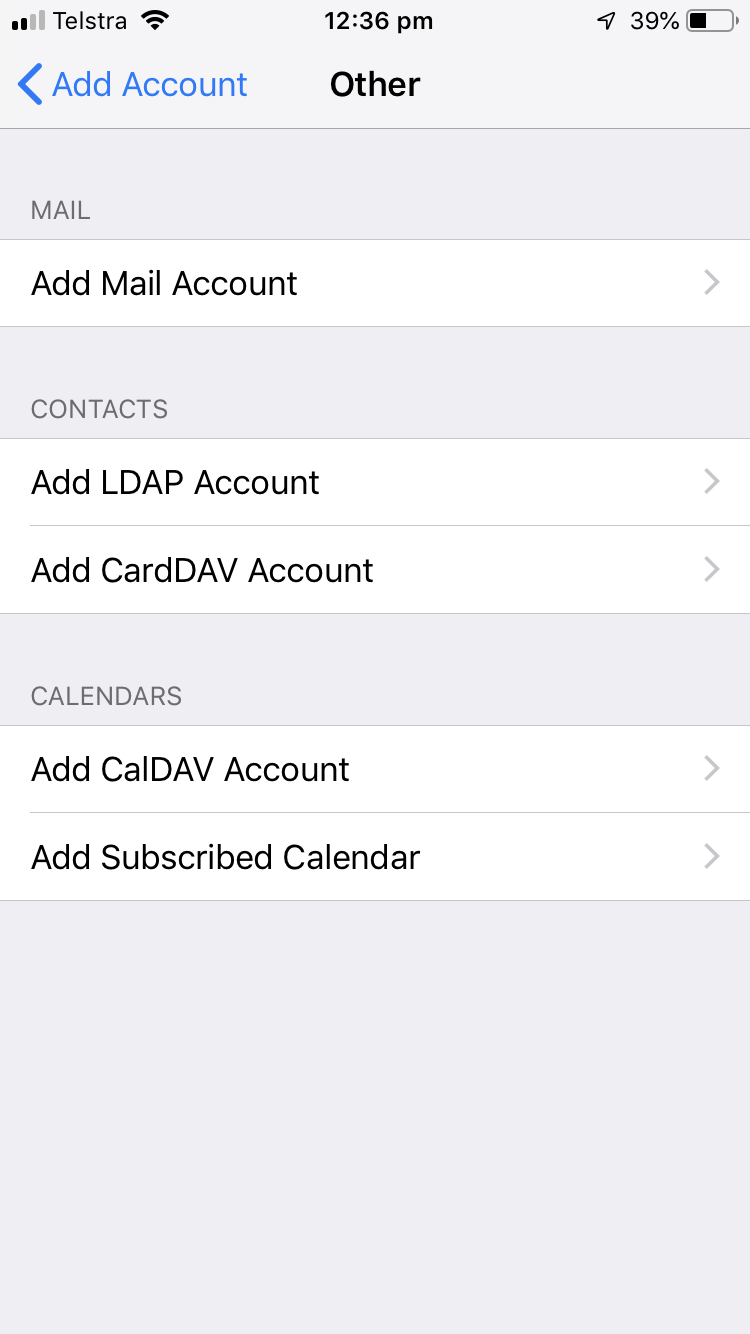This screenshot has width=750, height=1334.
Task: Open Add Mail Account
Action: [375, 283]
